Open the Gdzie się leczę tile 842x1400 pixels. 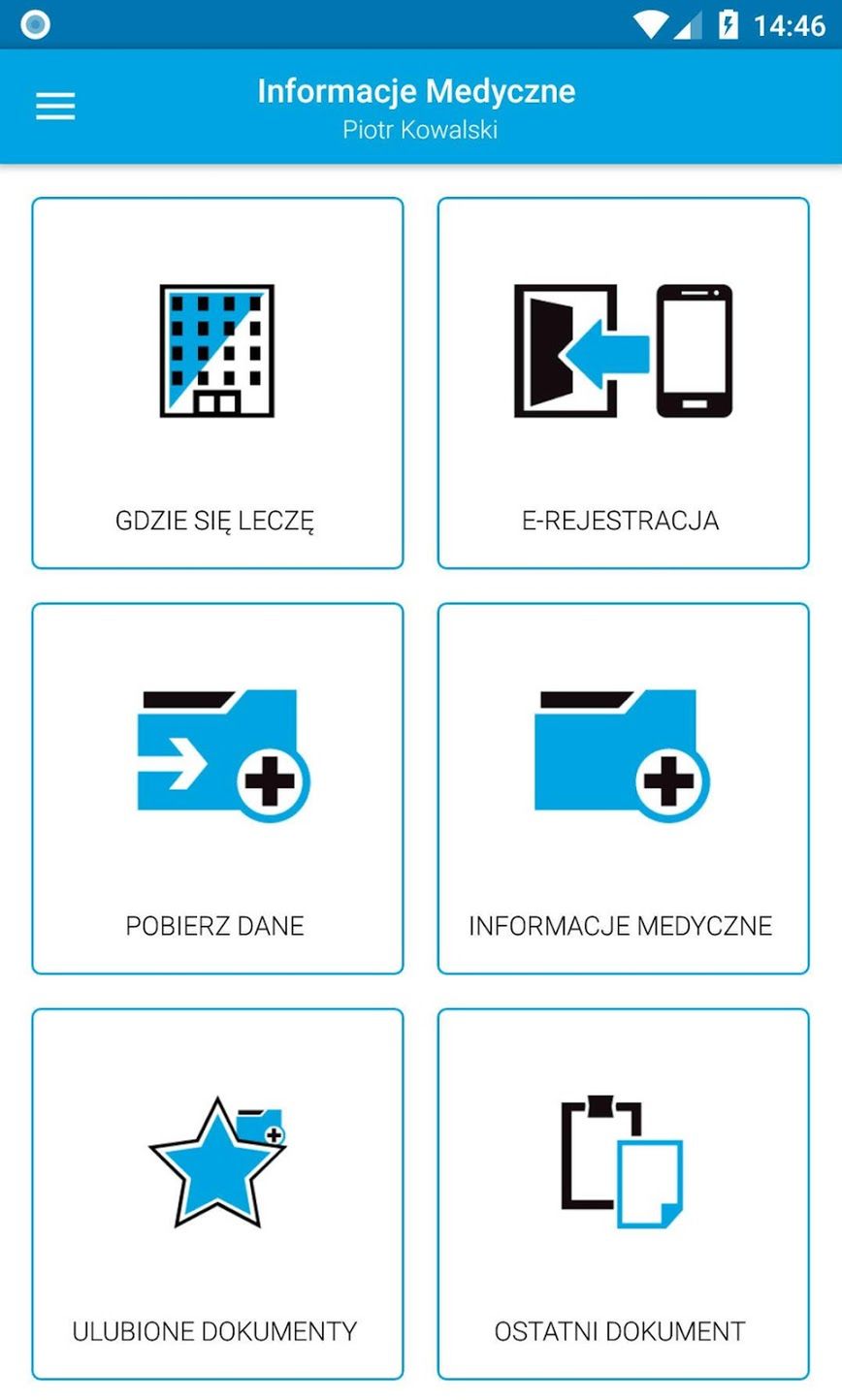point(217,383)
